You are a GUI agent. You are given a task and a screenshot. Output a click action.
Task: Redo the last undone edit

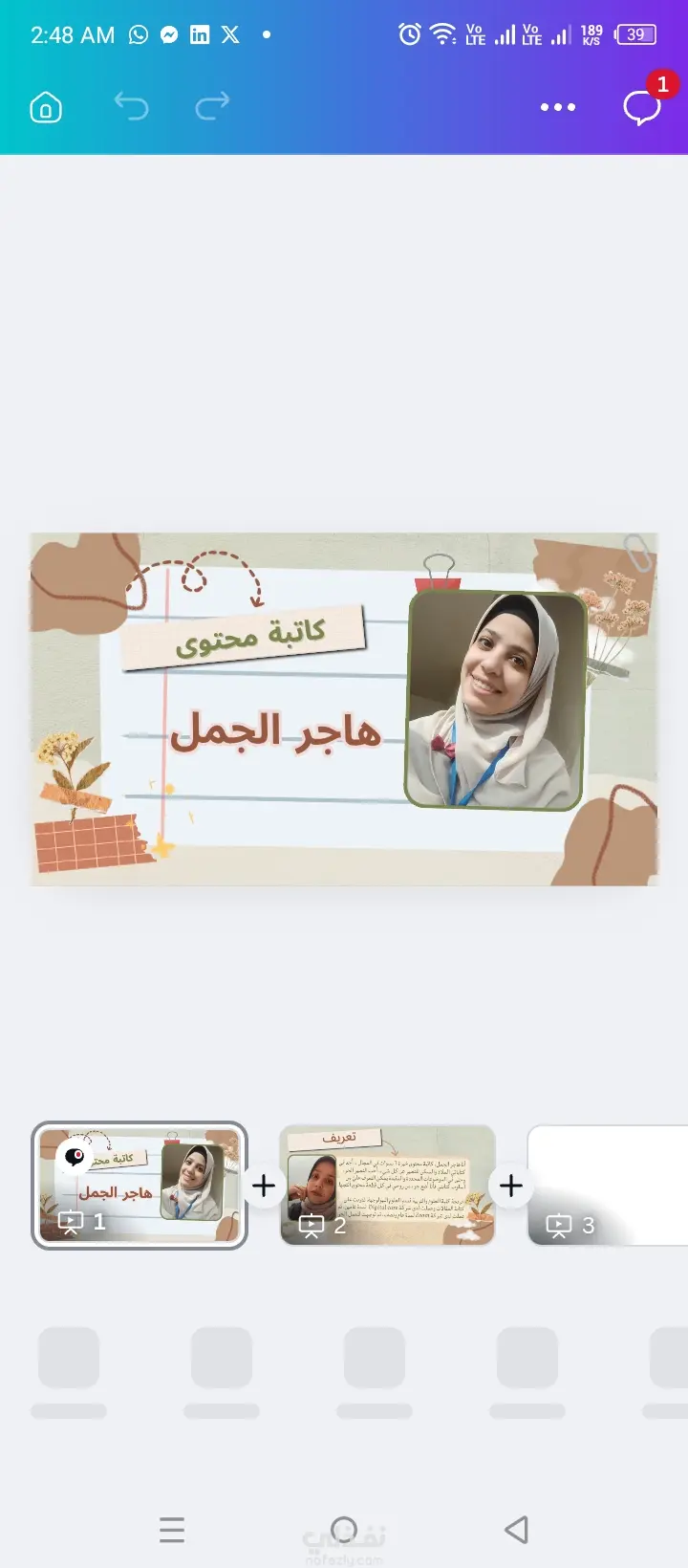(x=212, y=106)
